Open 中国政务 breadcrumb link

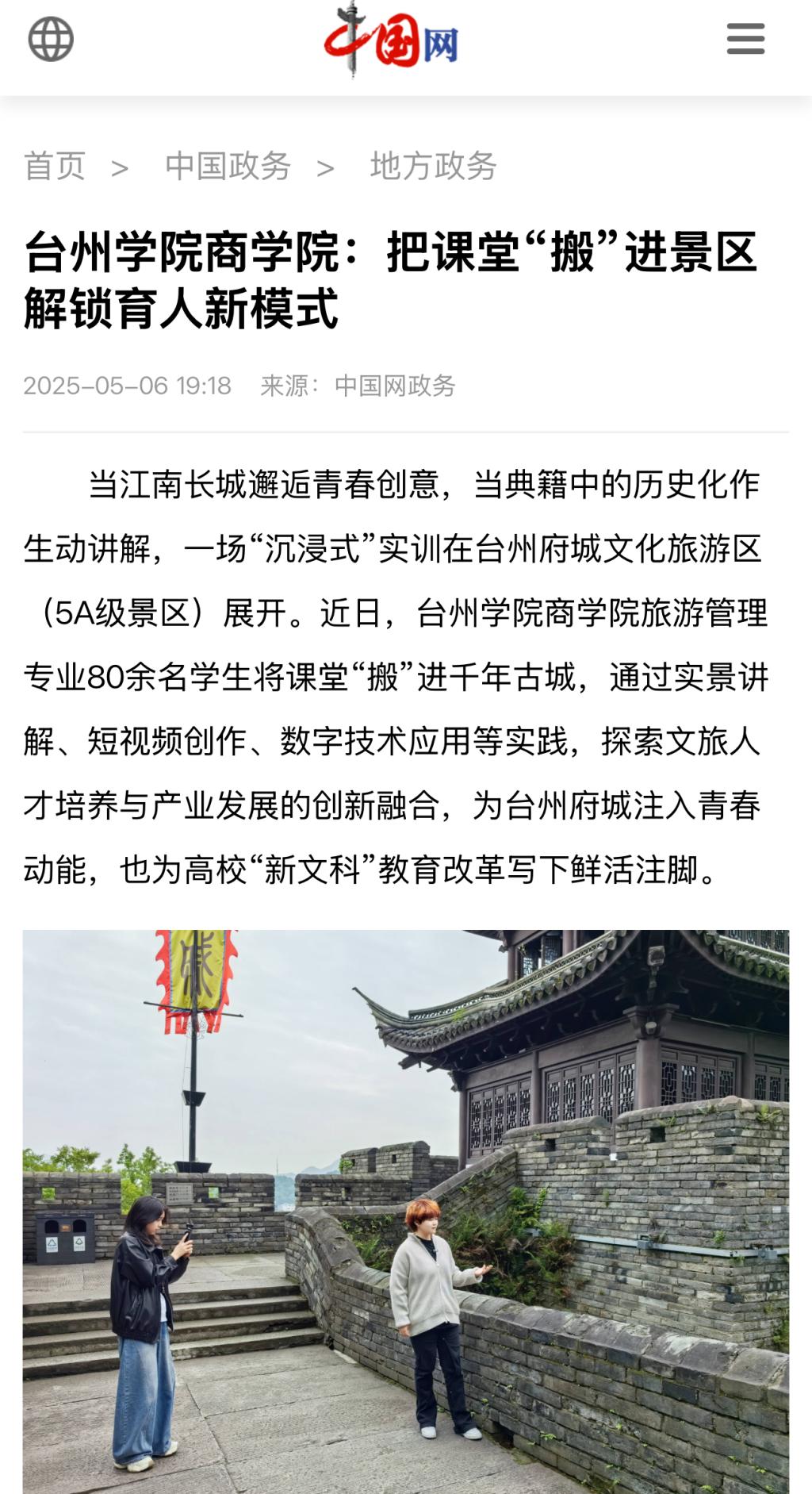point(228,167)
